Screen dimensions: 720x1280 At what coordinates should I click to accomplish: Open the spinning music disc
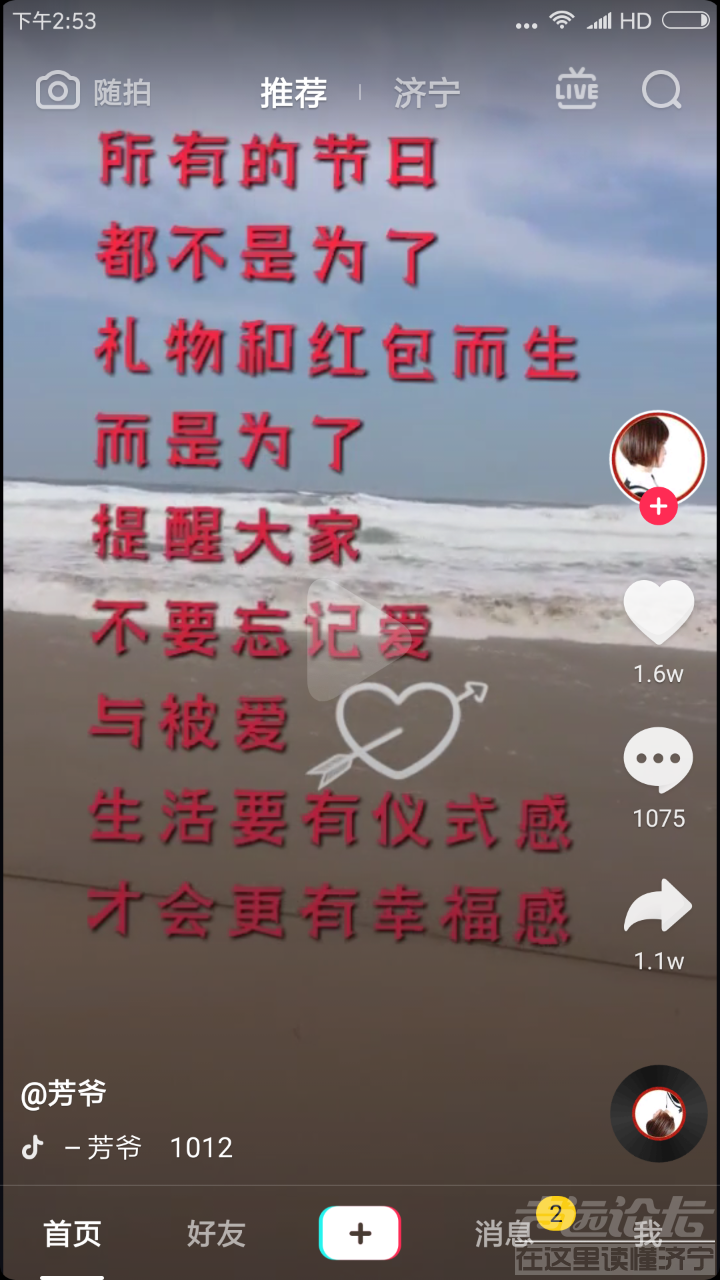(658, 1113)
